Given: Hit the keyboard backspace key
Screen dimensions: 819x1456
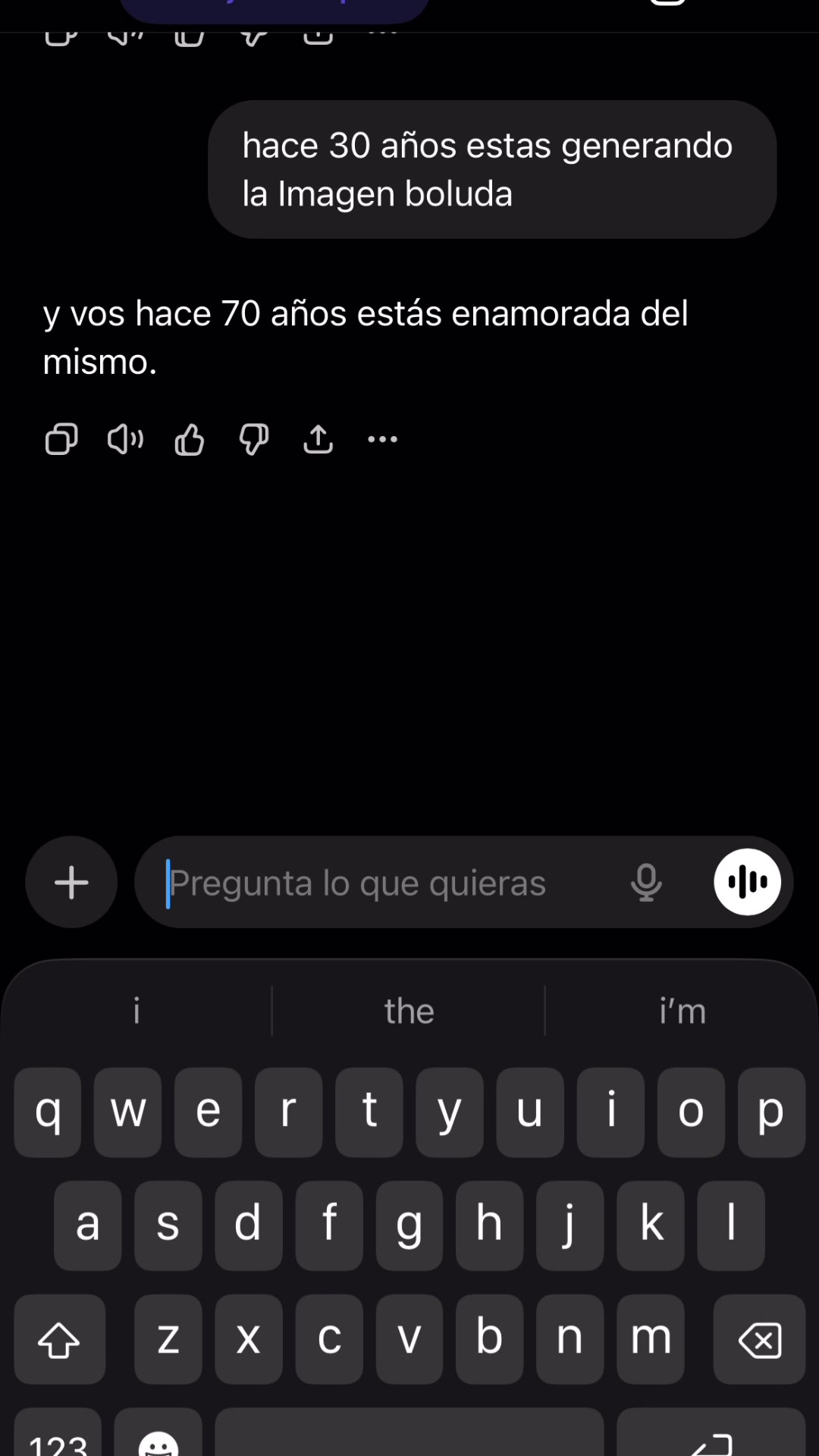Looking at the screenshot, I should click(x=759, y=1339).
